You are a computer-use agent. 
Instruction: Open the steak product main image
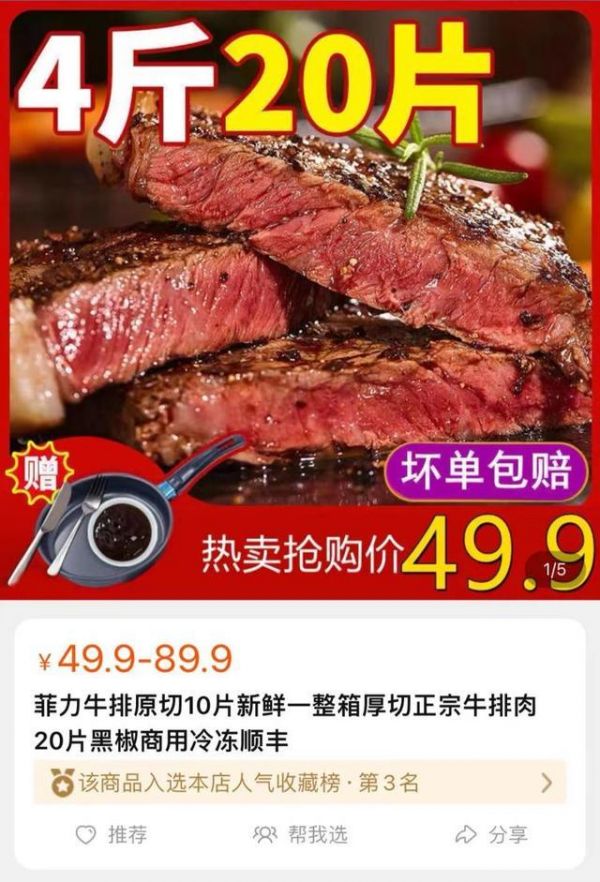pyautogui.click(x=300, y=300)
